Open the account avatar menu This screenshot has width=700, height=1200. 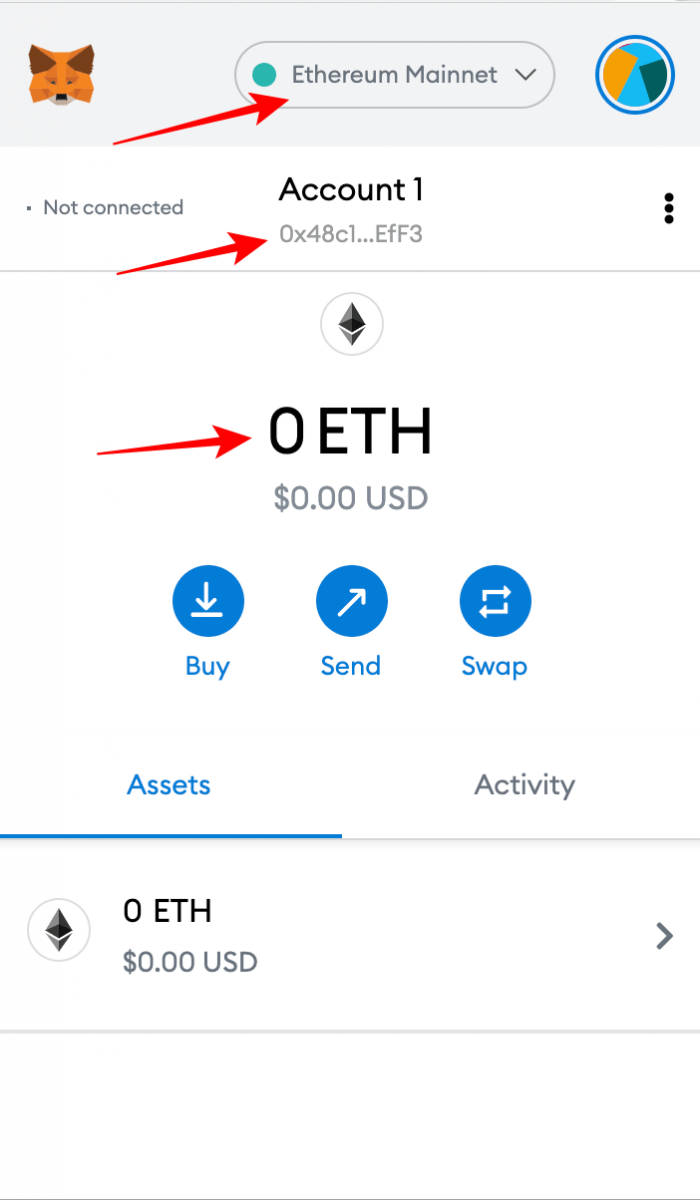point(635,76)
